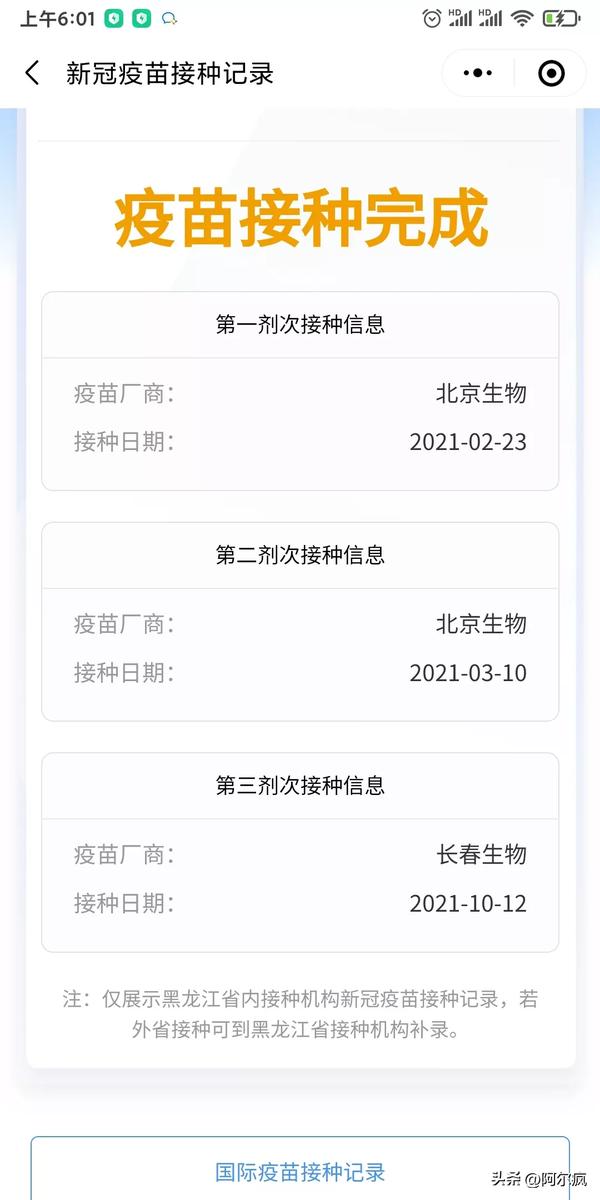600x1200 pixels.
Task: Close the mini program with circle button
Action: pos(551,73)
